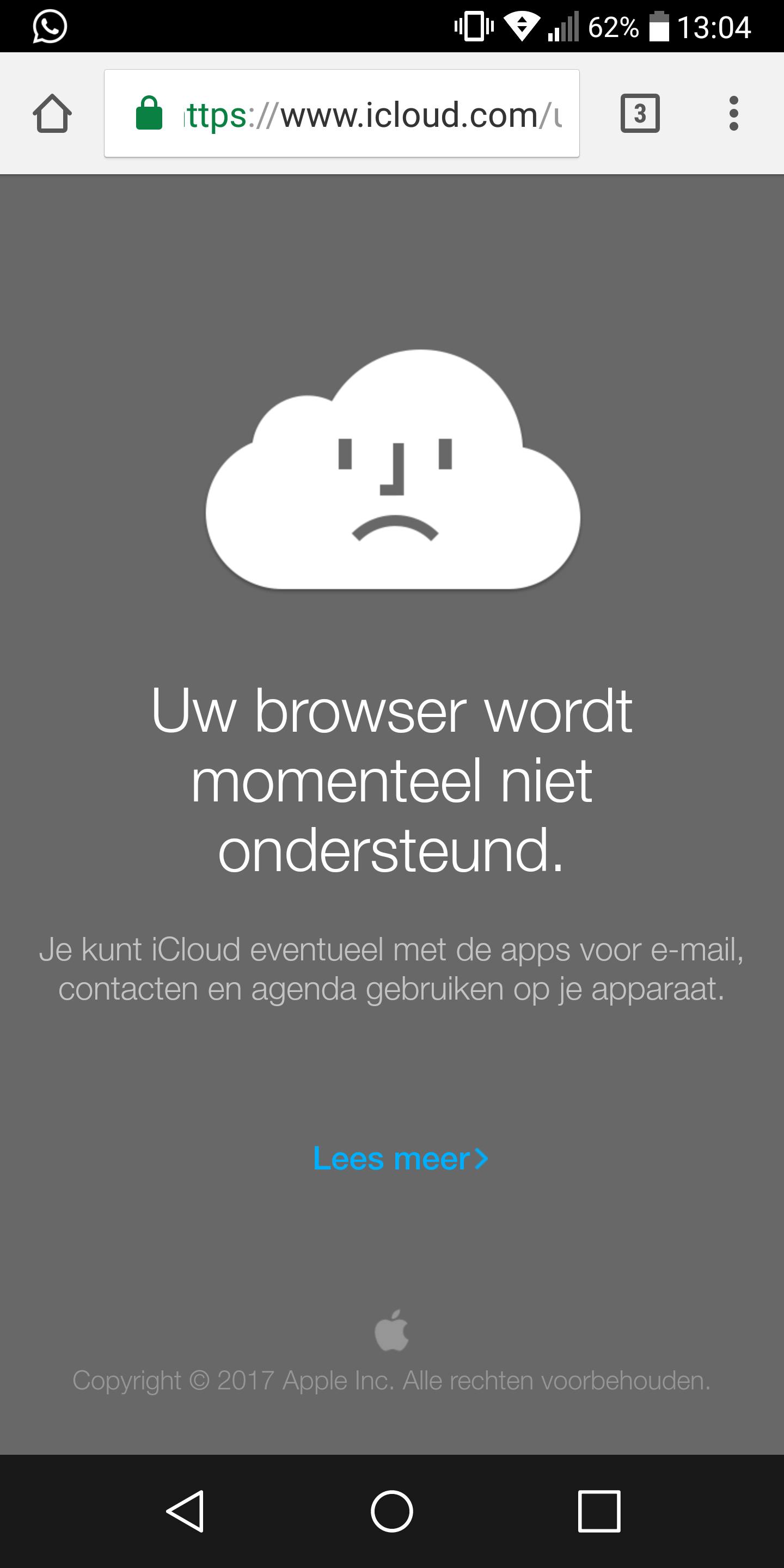The width and height of the screenshot is (784, 1568).
Task: Go to the browser home page
Action: [x=52, y=114]
